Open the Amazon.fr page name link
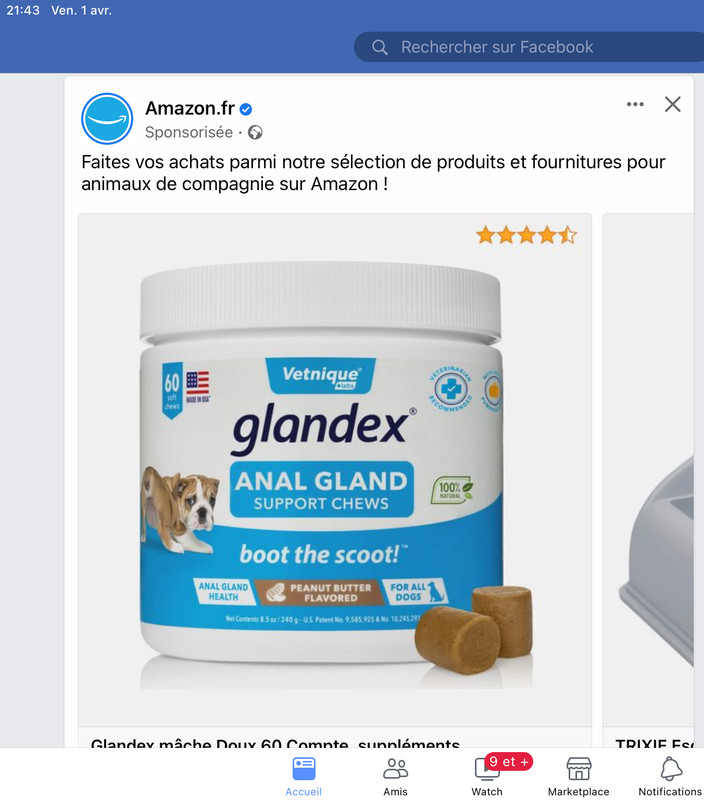This screenshot has width=704, height=800. (189, 108)
